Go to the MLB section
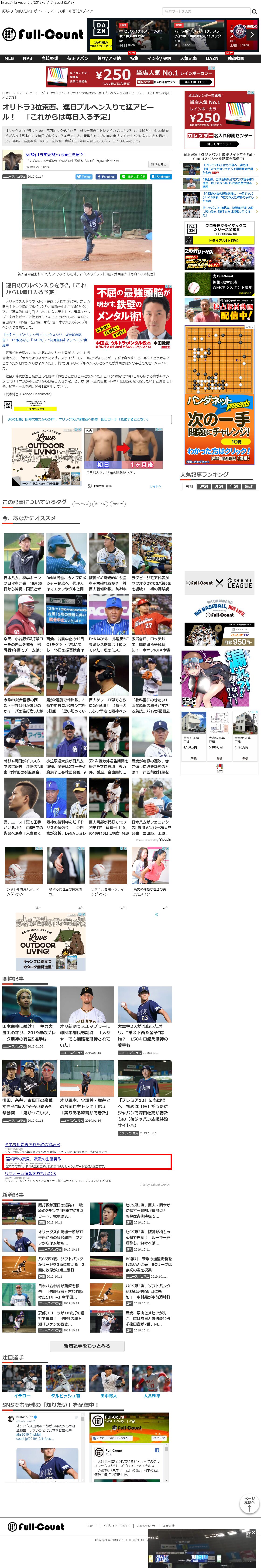This screenshot has height=1568, width=261. pos(9,59)
